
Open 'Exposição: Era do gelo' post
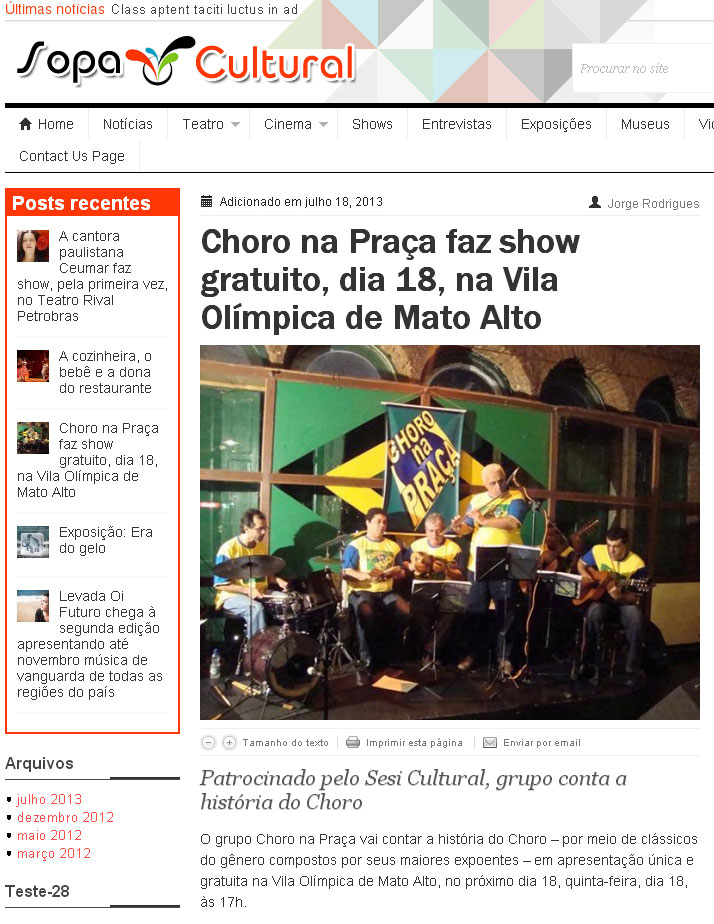(105, 540)
